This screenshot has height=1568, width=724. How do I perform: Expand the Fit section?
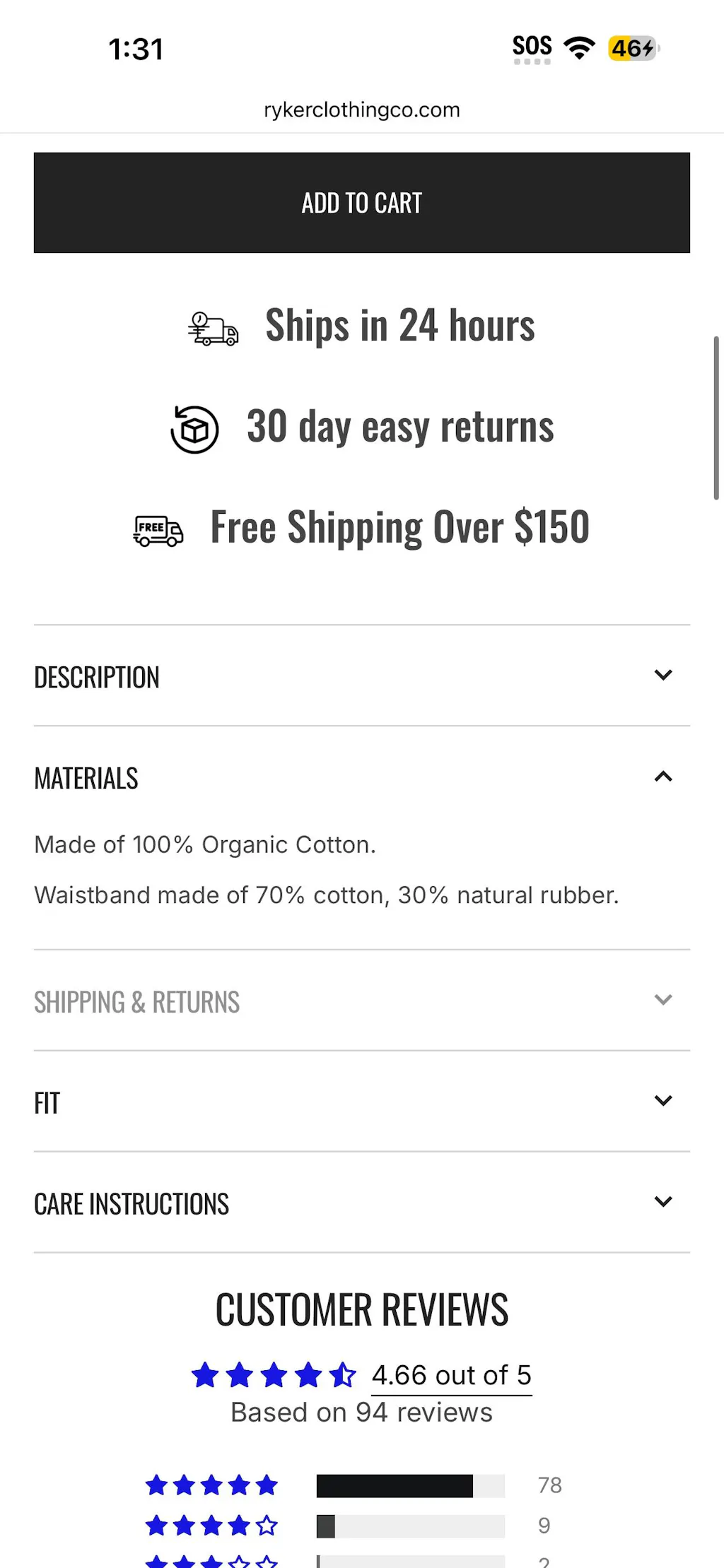[361, 1102]
